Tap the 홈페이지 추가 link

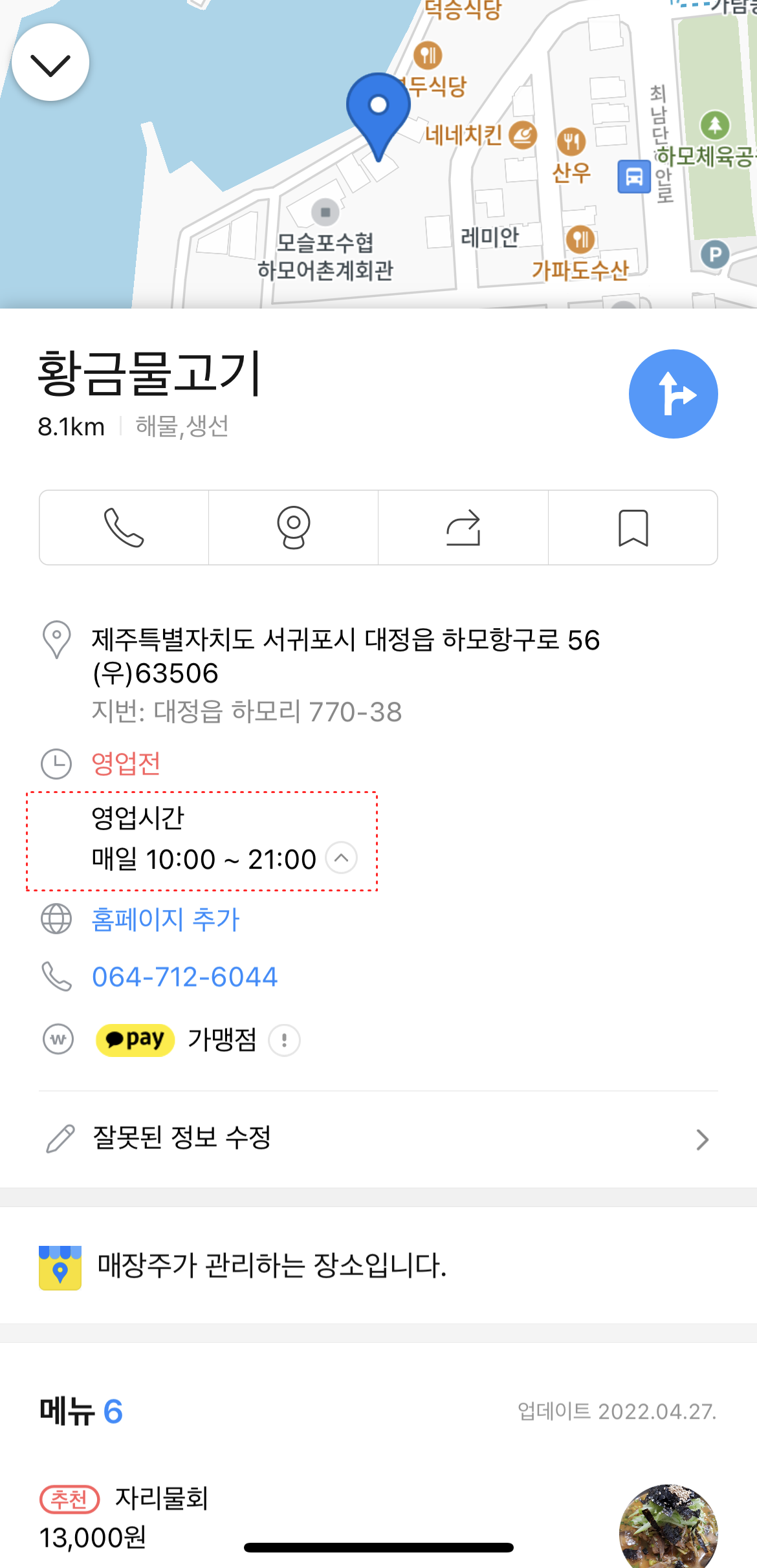tap(166, 919)
